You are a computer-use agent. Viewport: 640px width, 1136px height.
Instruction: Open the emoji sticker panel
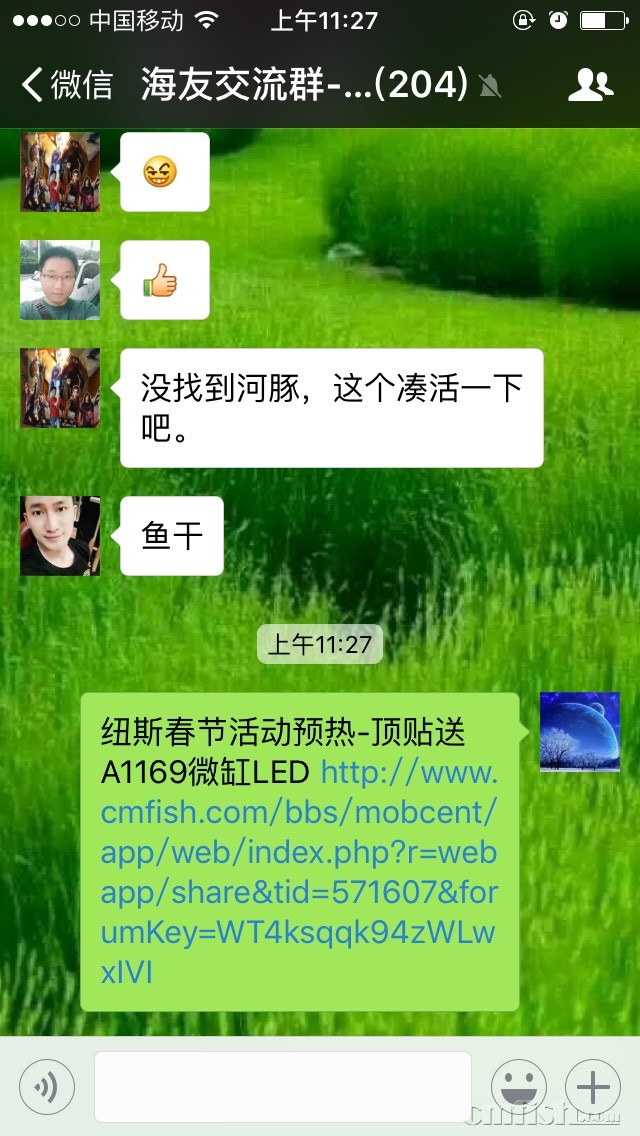tap(518, 1086)
